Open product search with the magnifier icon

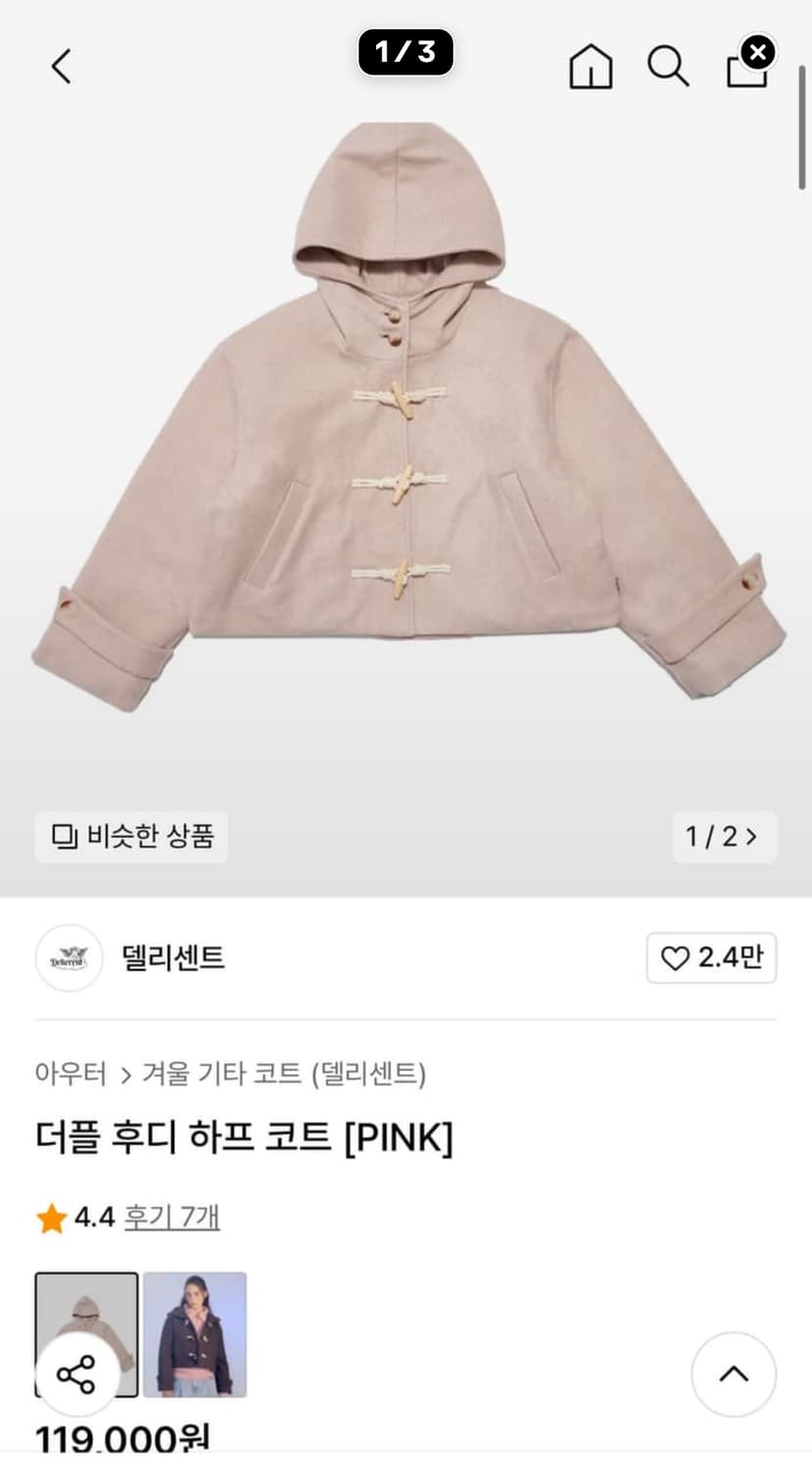tap(669, 67)
